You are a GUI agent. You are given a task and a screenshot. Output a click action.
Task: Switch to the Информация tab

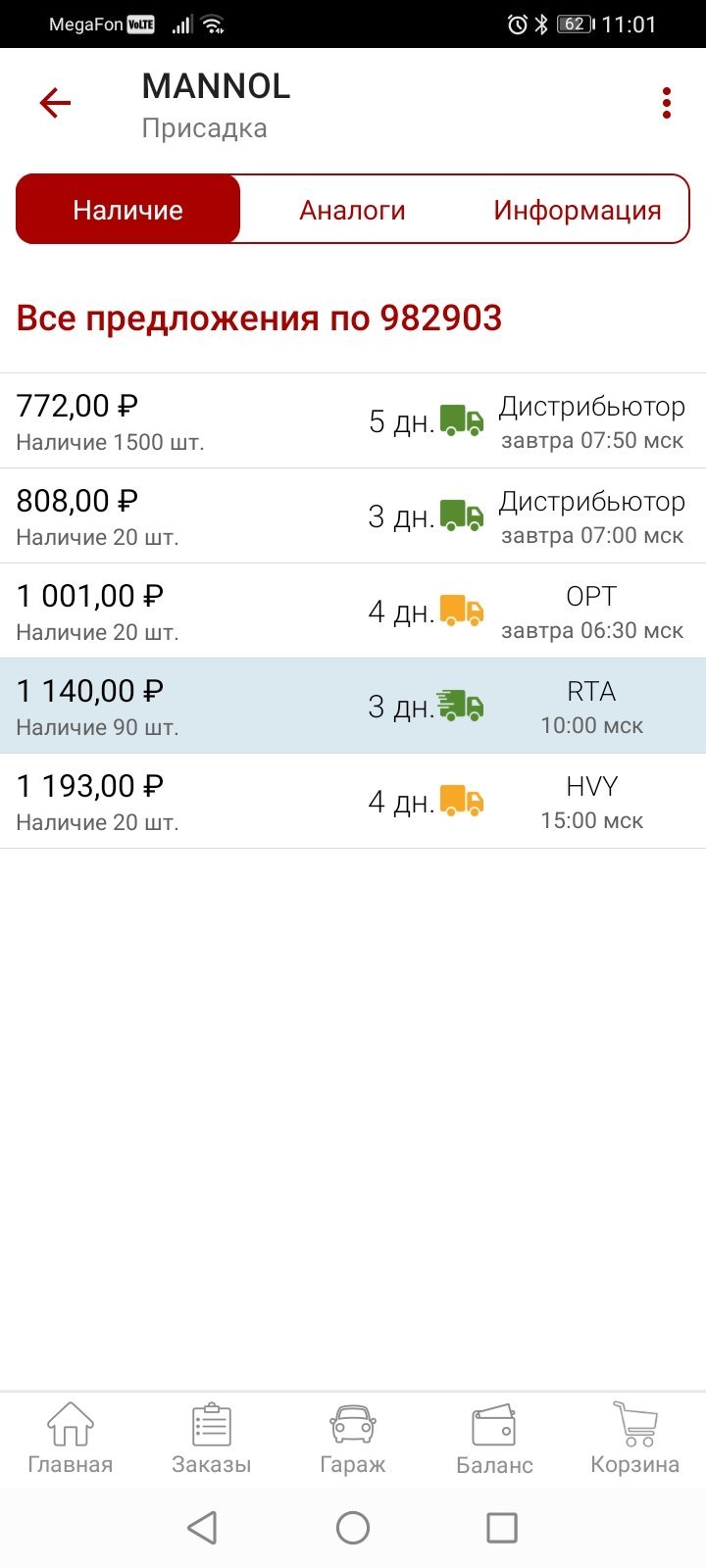[577, 210]
